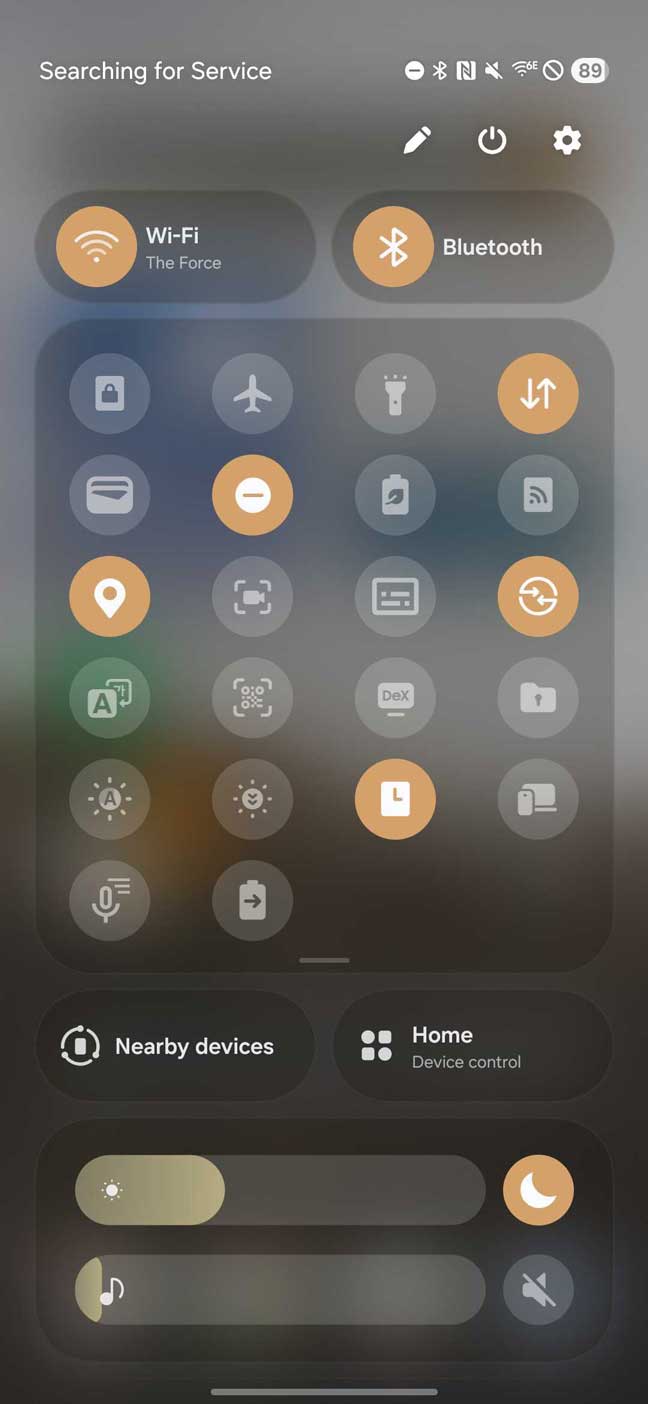Viewport: 648px width, 1404px height.
Task: Enable power saving mode
Action: click(395, 495)
